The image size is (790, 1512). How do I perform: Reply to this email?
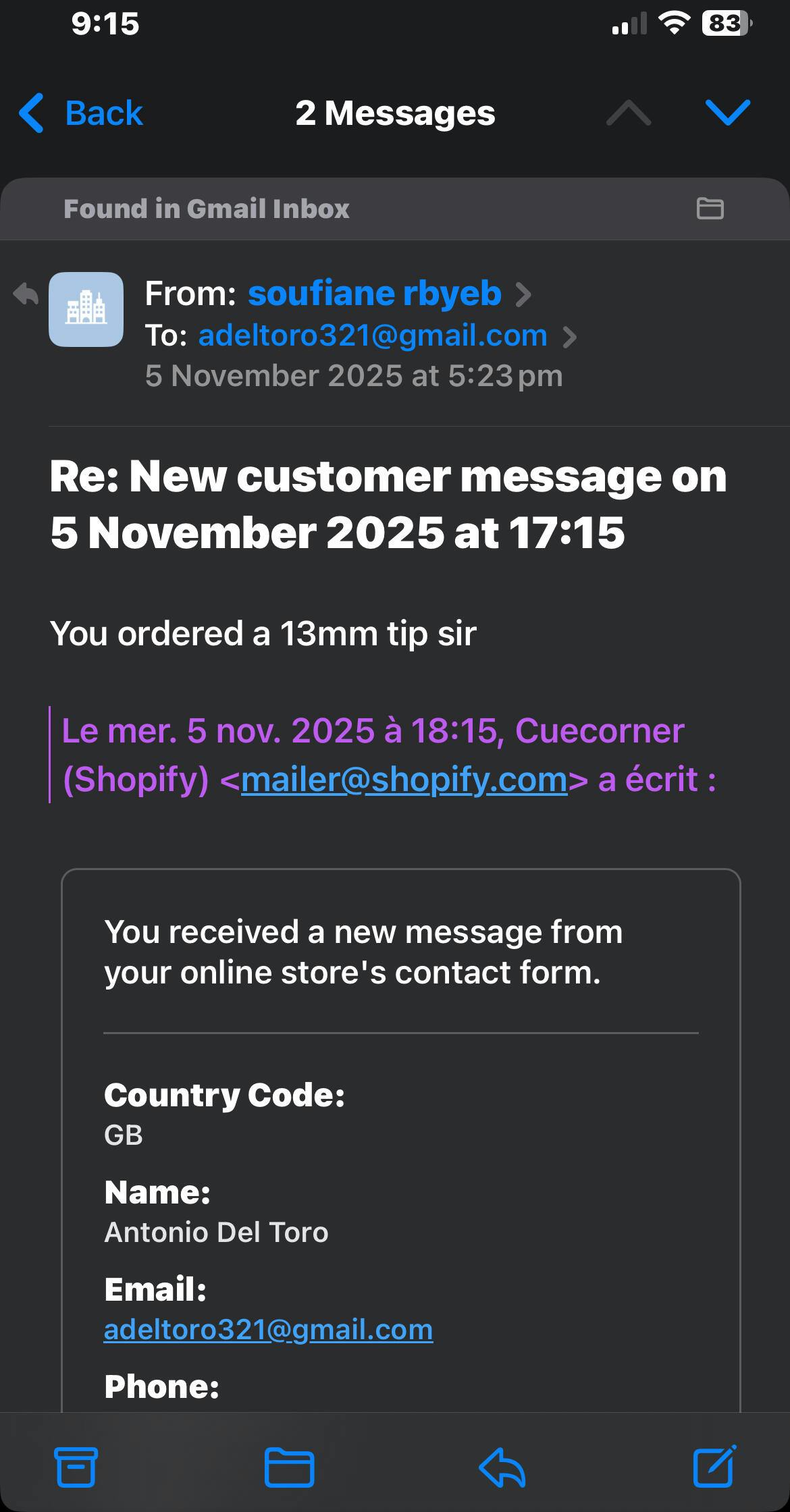502,1467
